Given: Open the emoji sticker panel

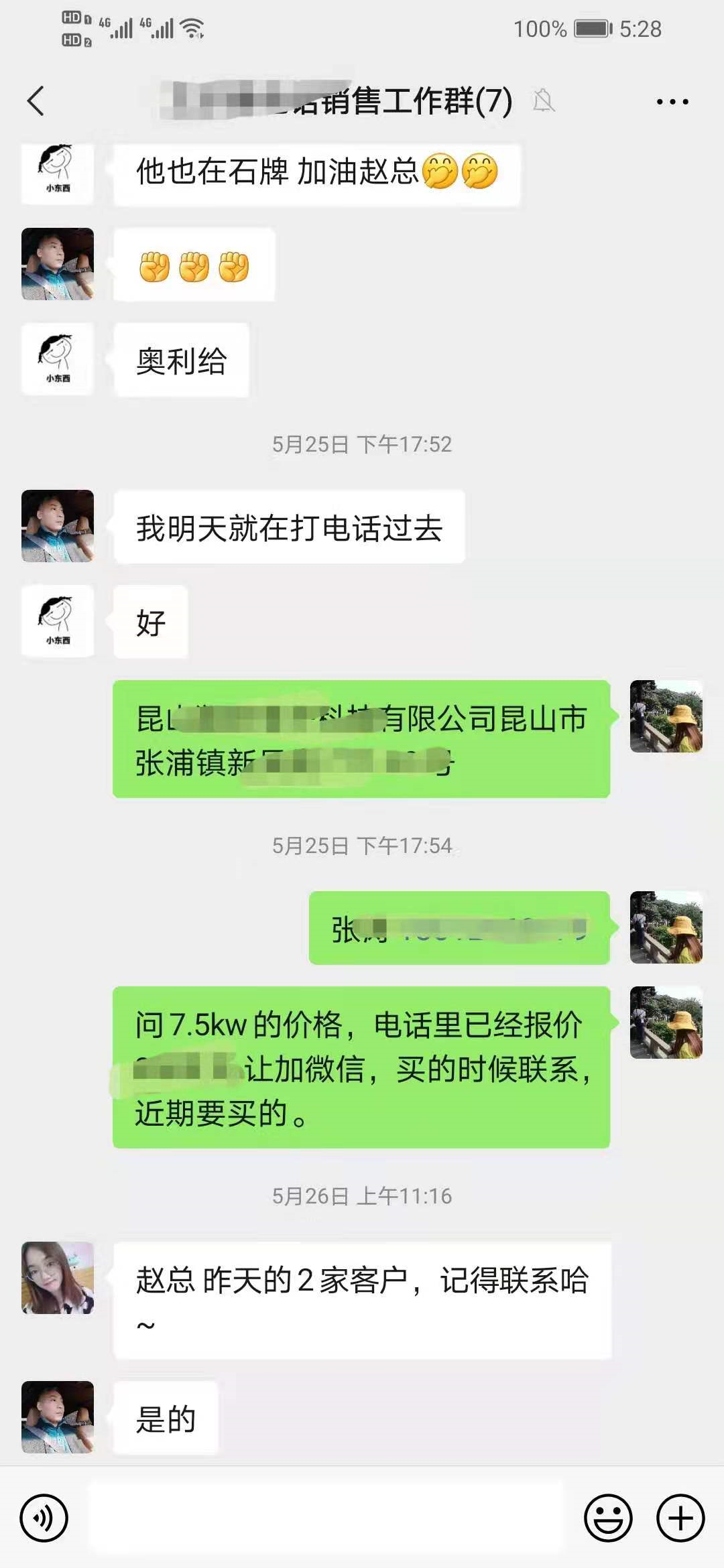Looking at the screenshot, I should click(x=608, y=1518).
